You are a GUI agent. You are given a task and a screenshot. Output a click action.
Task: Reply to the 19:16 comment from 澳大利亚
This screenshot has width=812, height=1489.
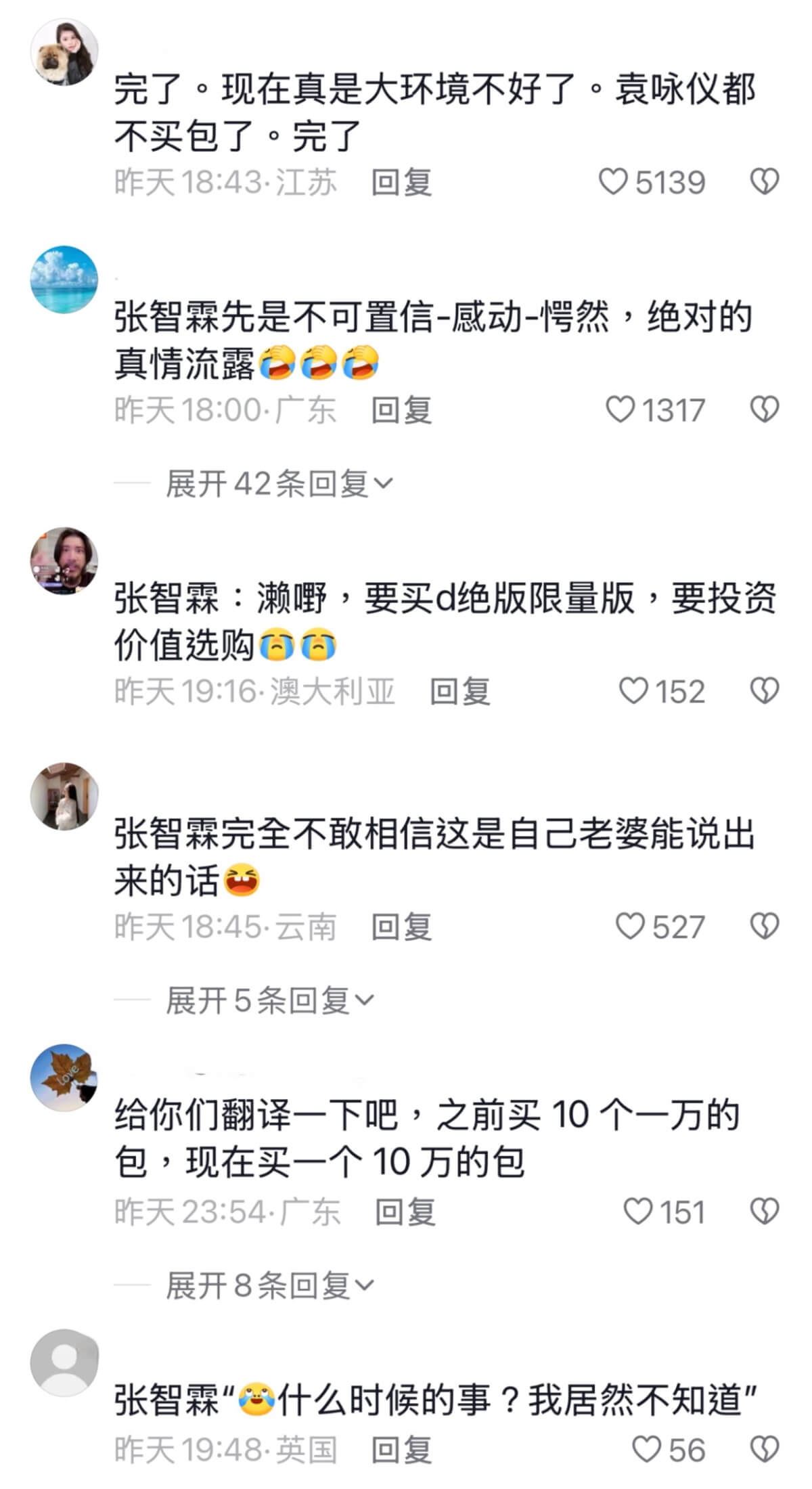pos(460,691)
